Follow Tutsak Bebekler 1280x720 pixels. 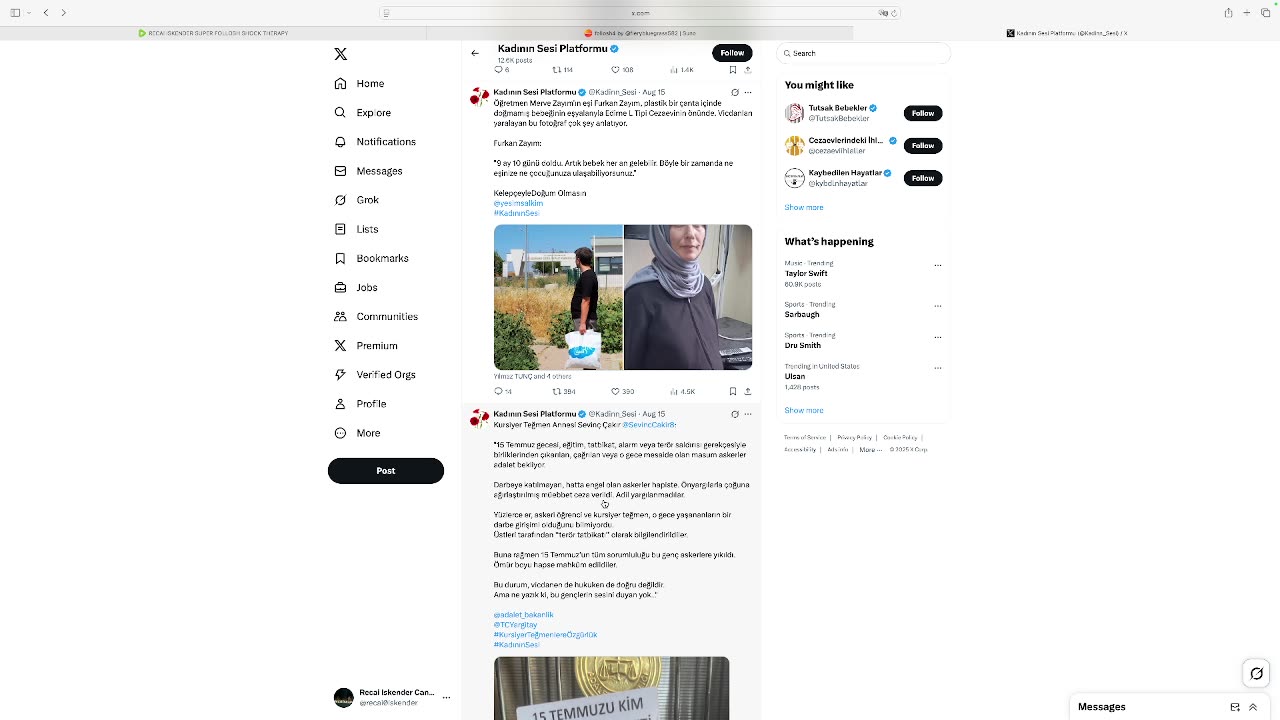[x=922, y=113]
